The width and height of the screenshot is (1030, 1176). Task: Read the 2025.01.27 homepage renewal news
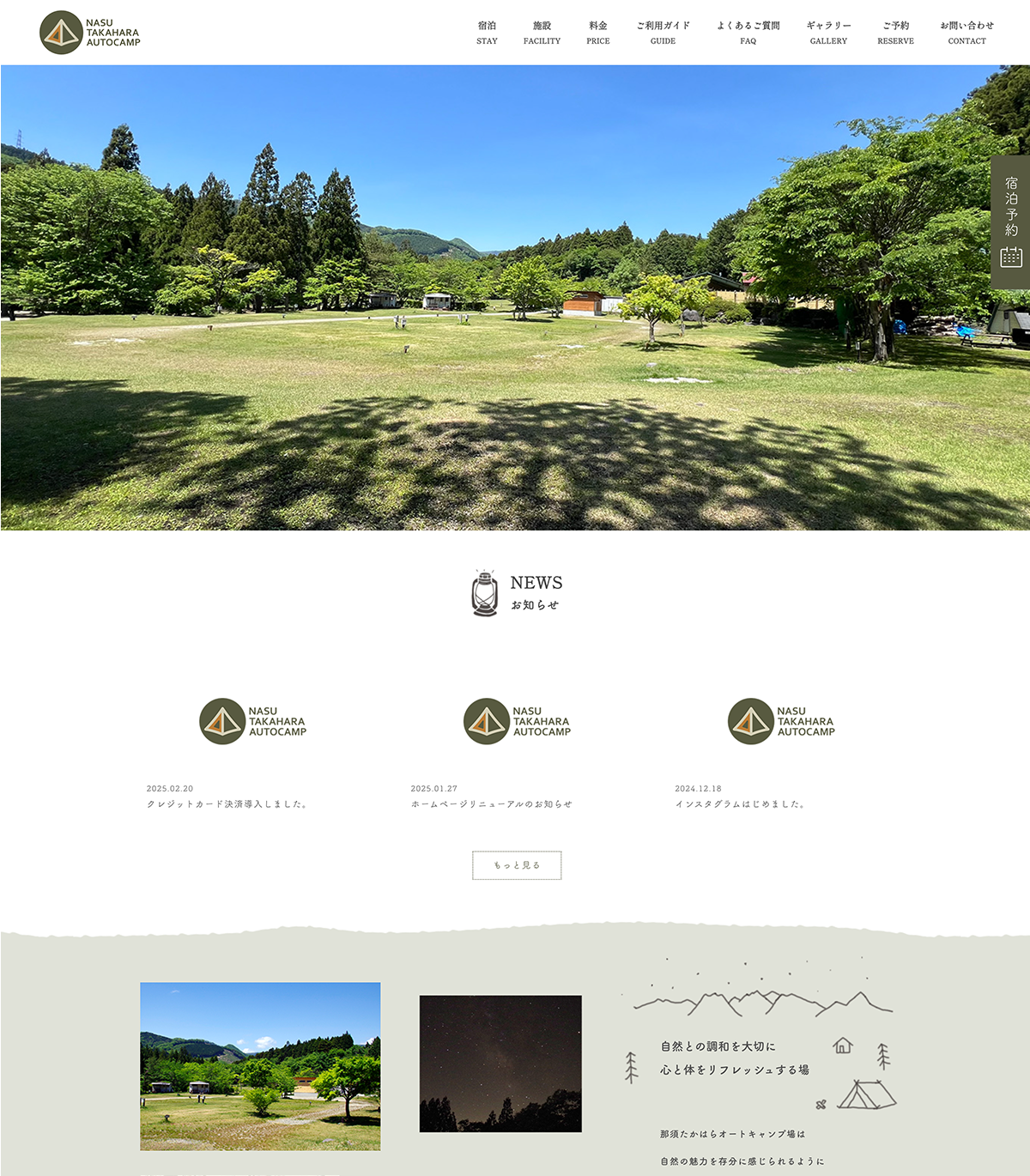[491, 803]
